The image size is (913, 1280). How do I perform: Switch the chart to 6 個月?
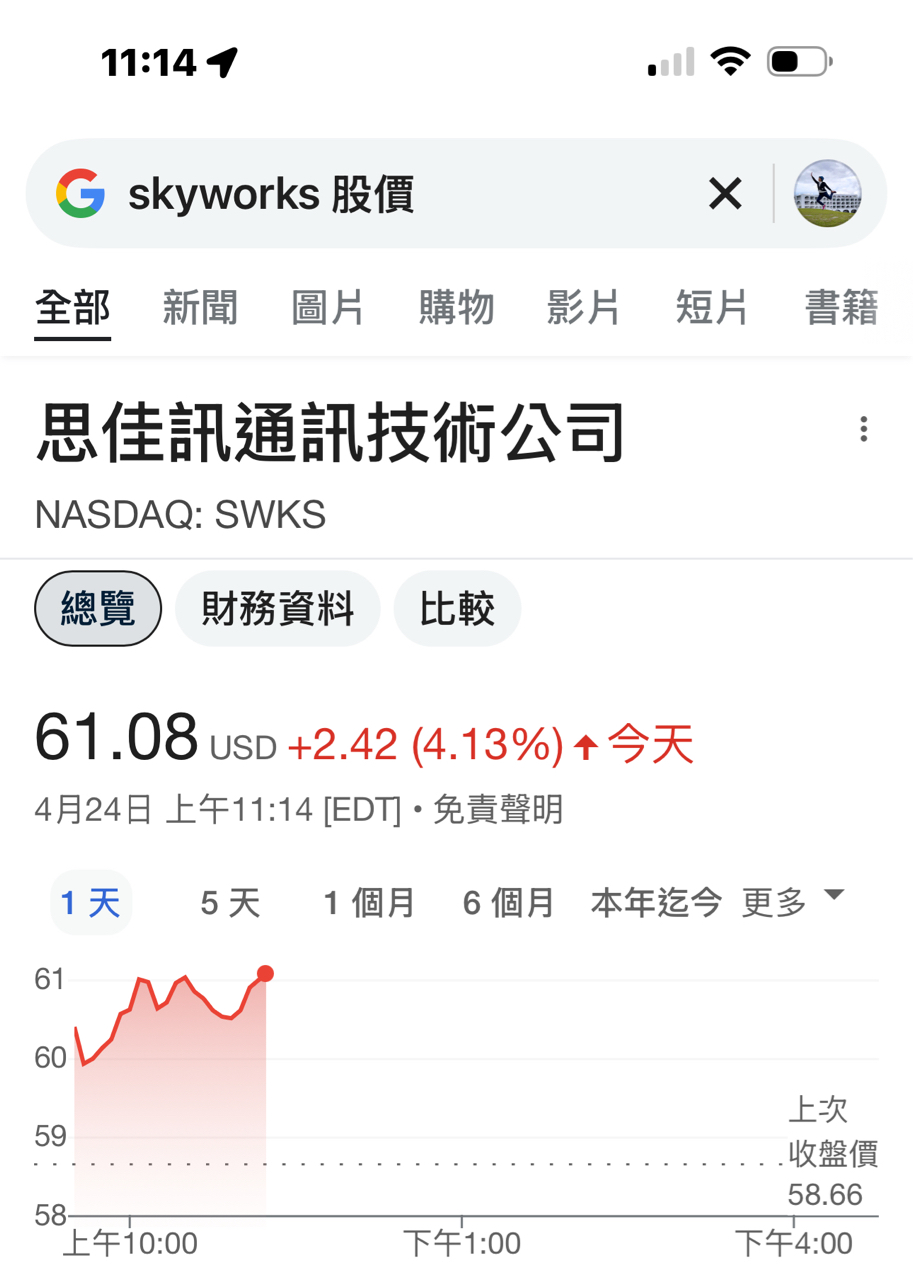point(508,903)
